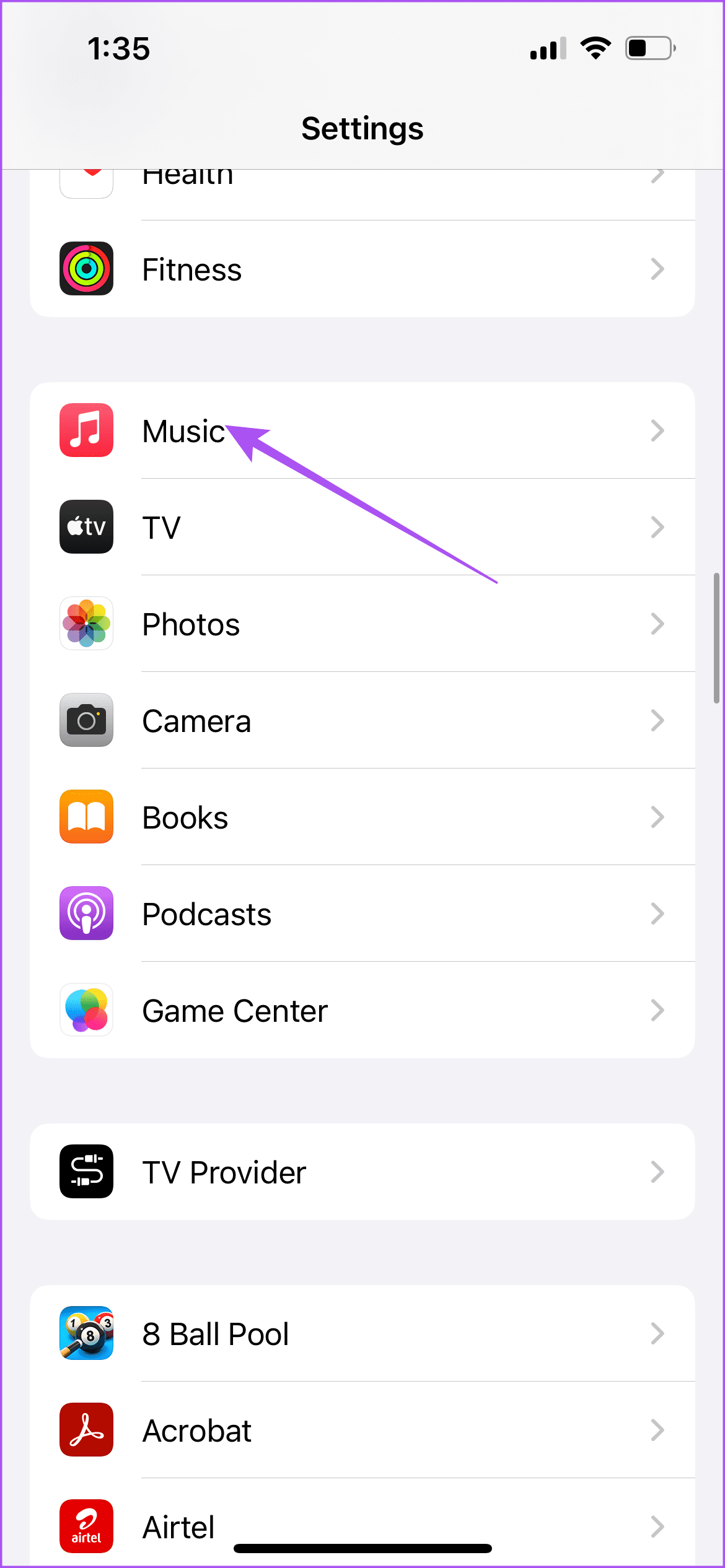Open TV Provider settings
Image resolution: width=725 pixels, height=1568 pixels.
(x=362, y=1172)
